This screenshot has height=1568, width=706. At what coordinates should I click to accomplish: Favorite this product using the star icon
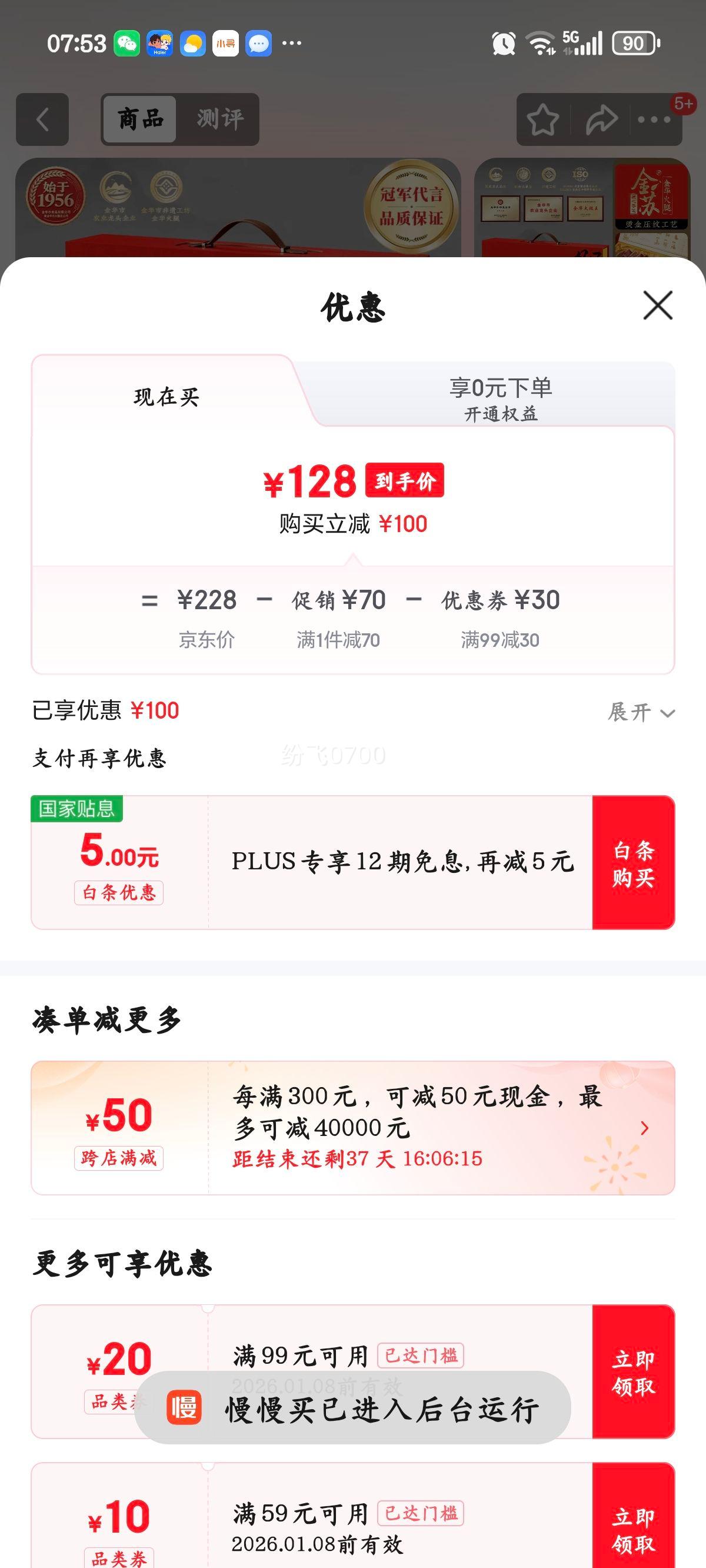pyautogui.click(x=544, y=119)
